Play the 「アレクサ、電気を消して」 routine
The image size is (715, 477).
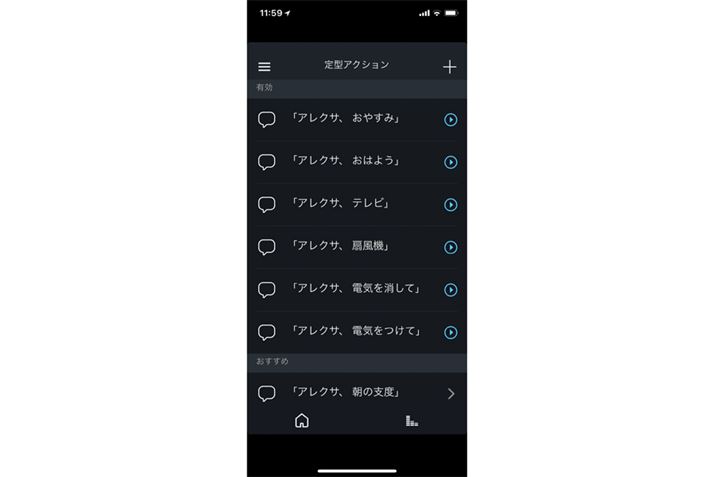450,290
